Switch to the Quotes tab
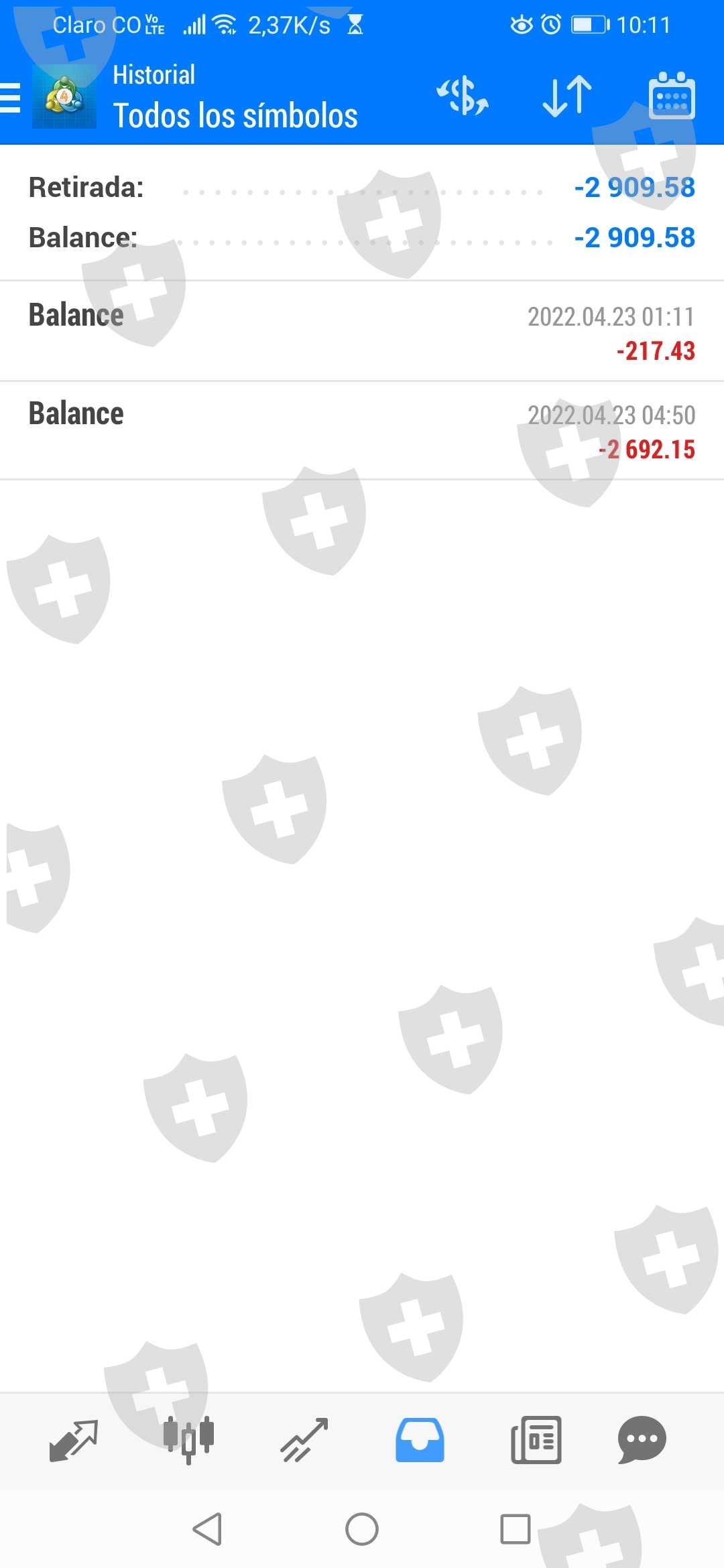 (x=74, y=1440)
